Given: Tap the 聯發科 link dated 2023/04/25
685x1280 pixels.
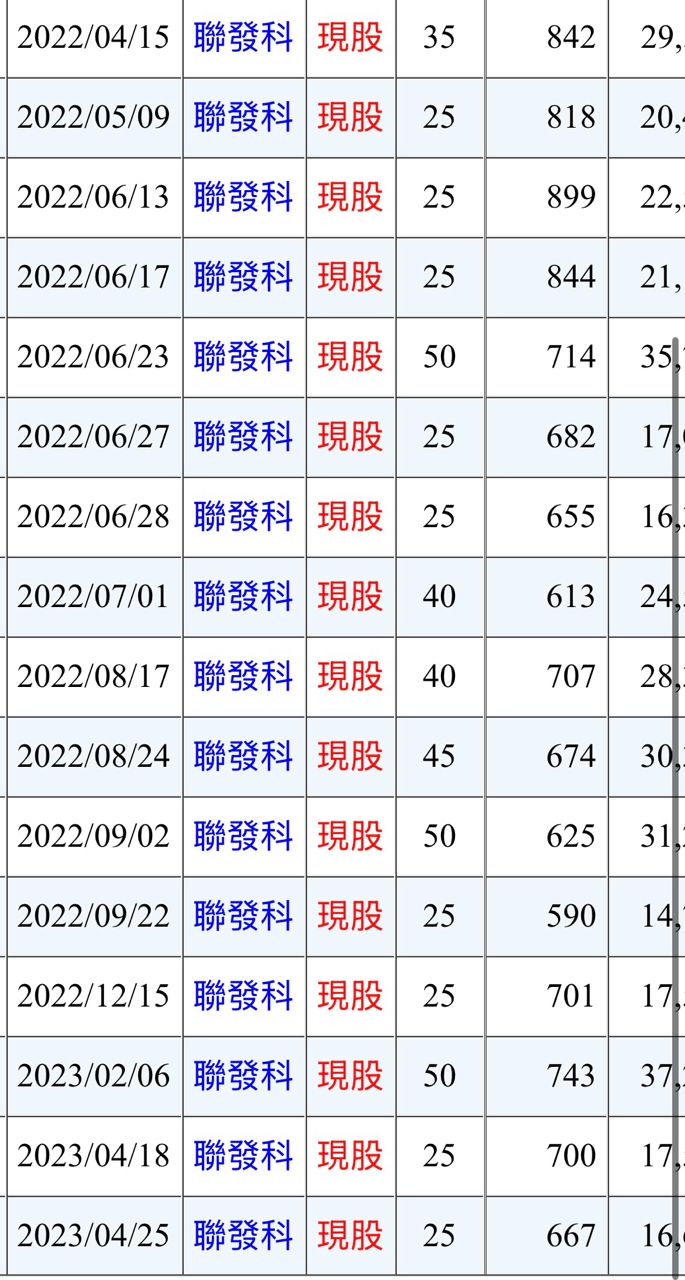Looking at the screenshot, I should 243,1235.
